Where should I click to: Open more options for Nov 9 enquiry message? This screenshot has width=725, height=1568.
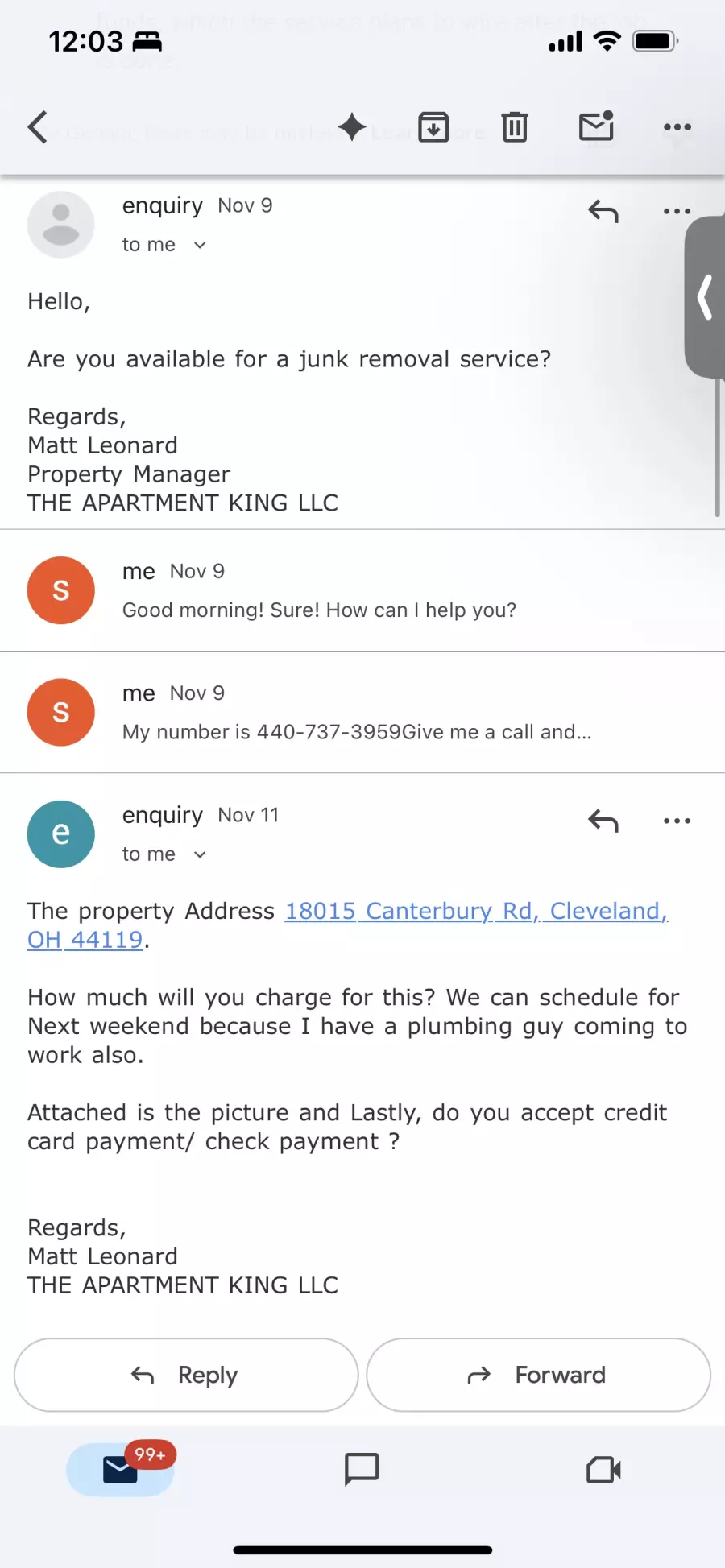point(677,212)
